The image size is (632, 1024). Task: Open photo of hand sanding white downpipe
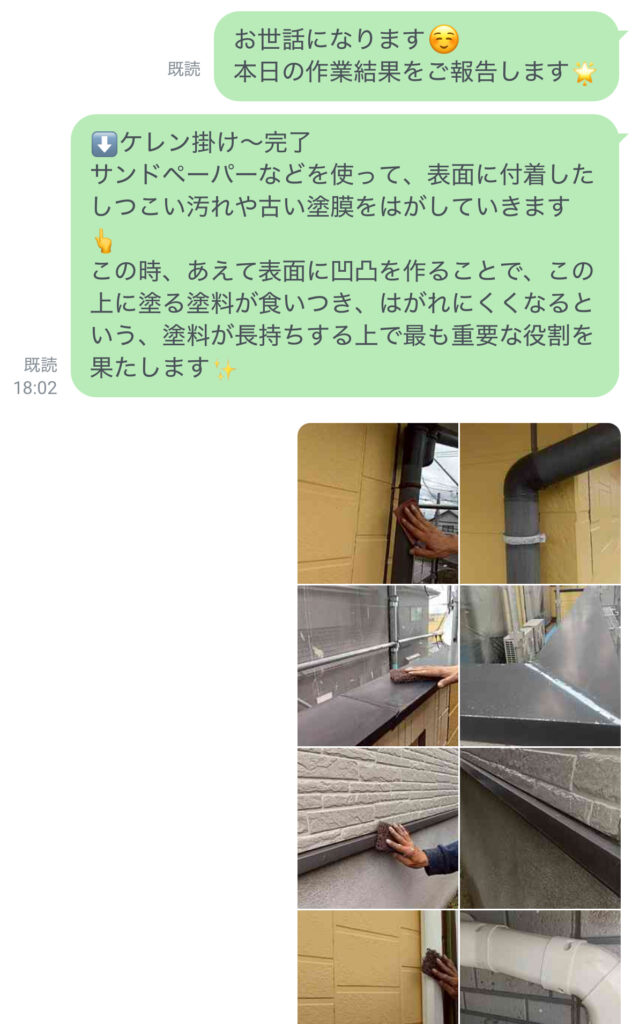click(x=378, y=967)
